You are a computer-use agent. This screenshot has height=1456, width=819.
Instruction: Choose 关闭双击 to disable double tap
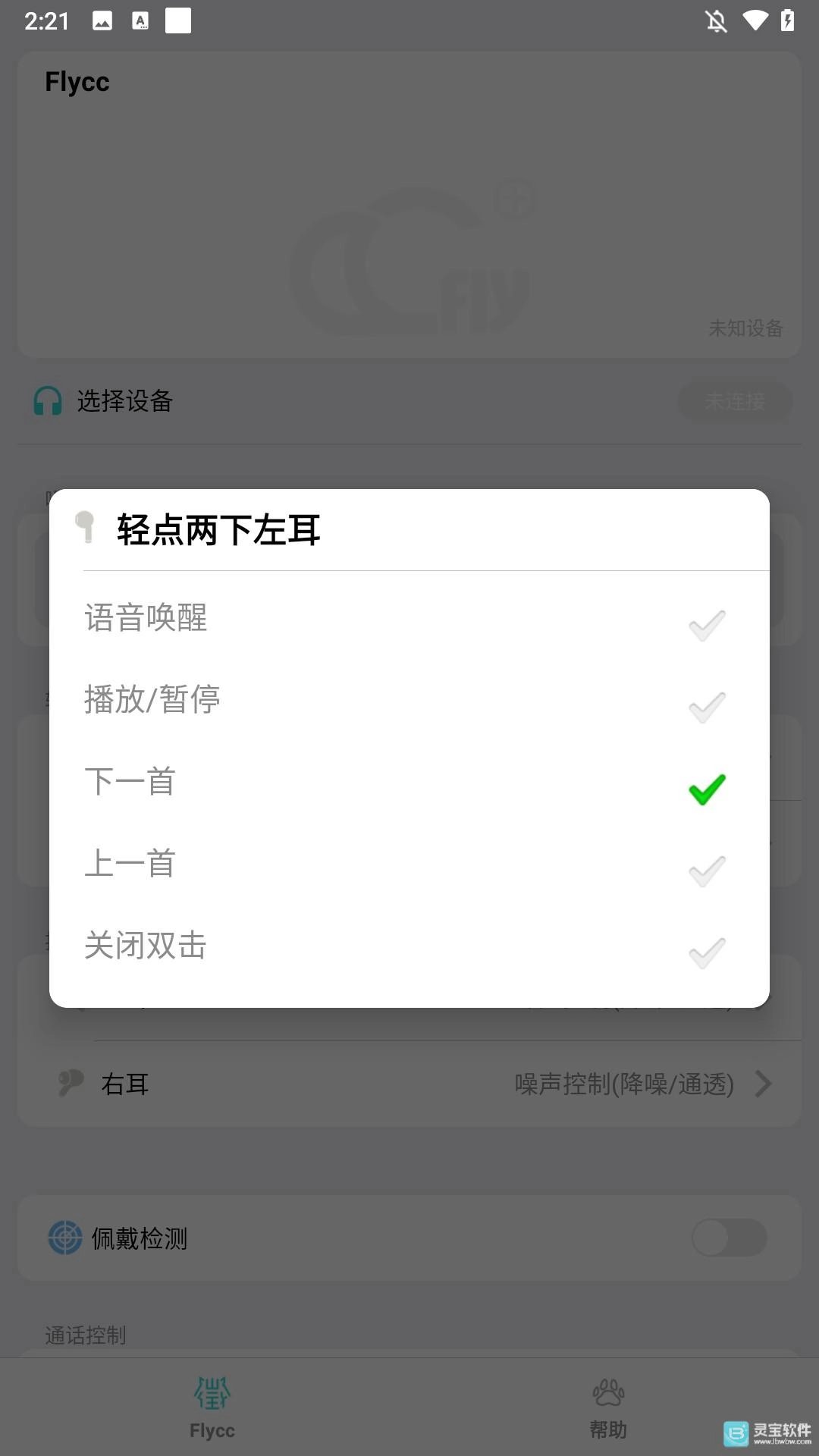[409, 946]
